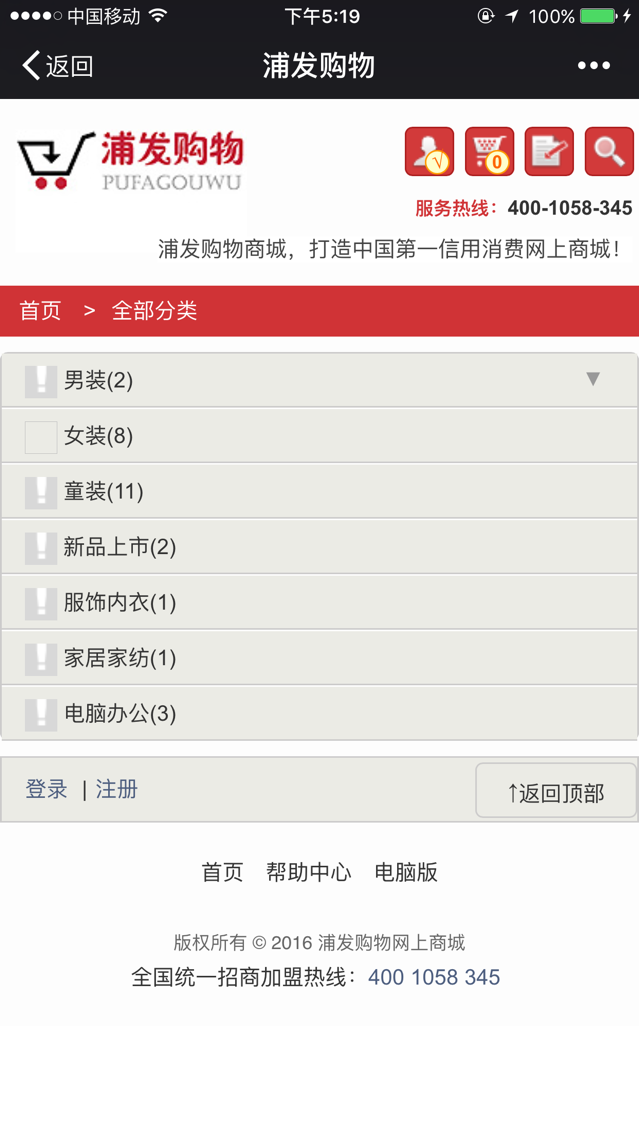Open the 女装(8) category
This screenshot has height=1136, width=639.
98,436
